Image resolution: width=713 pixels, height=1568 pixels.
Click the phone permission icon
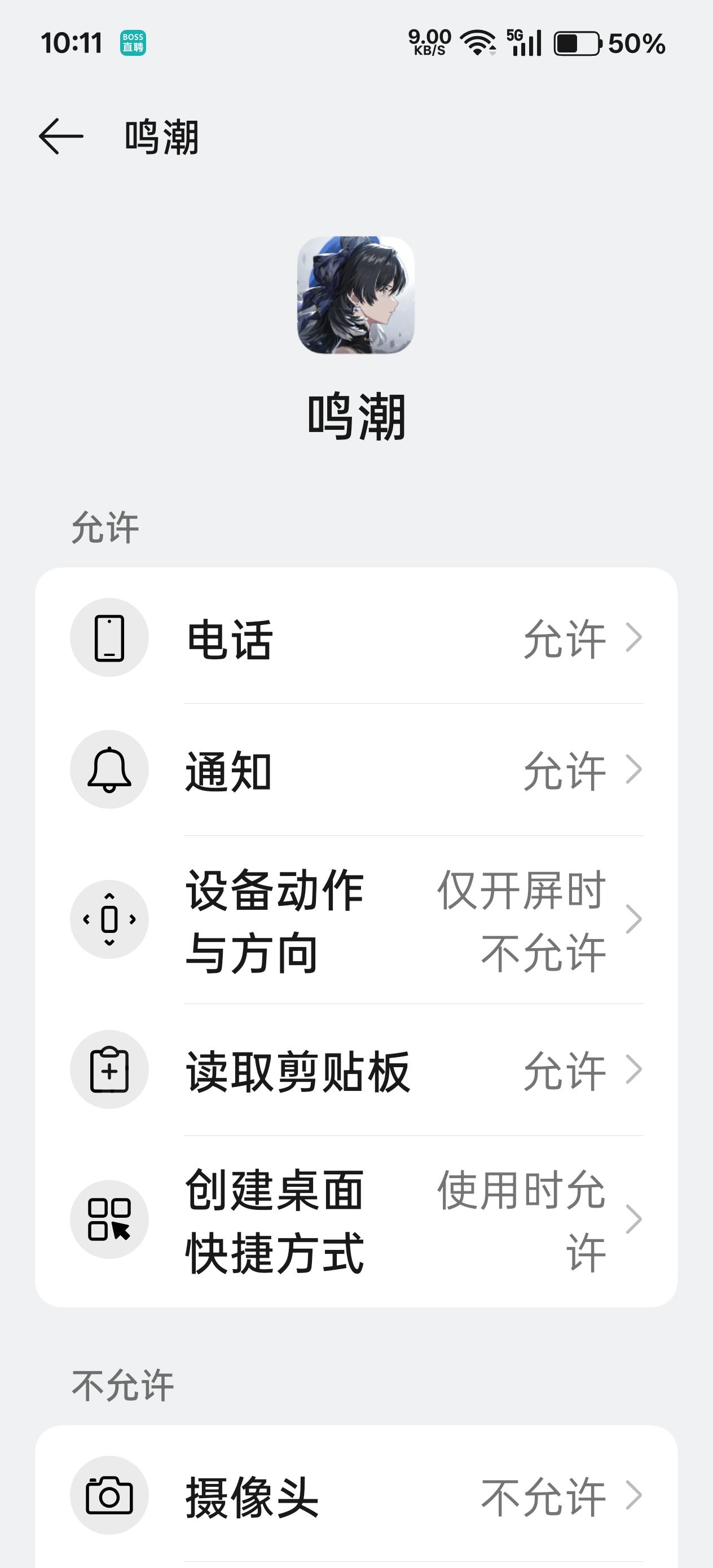109,638
